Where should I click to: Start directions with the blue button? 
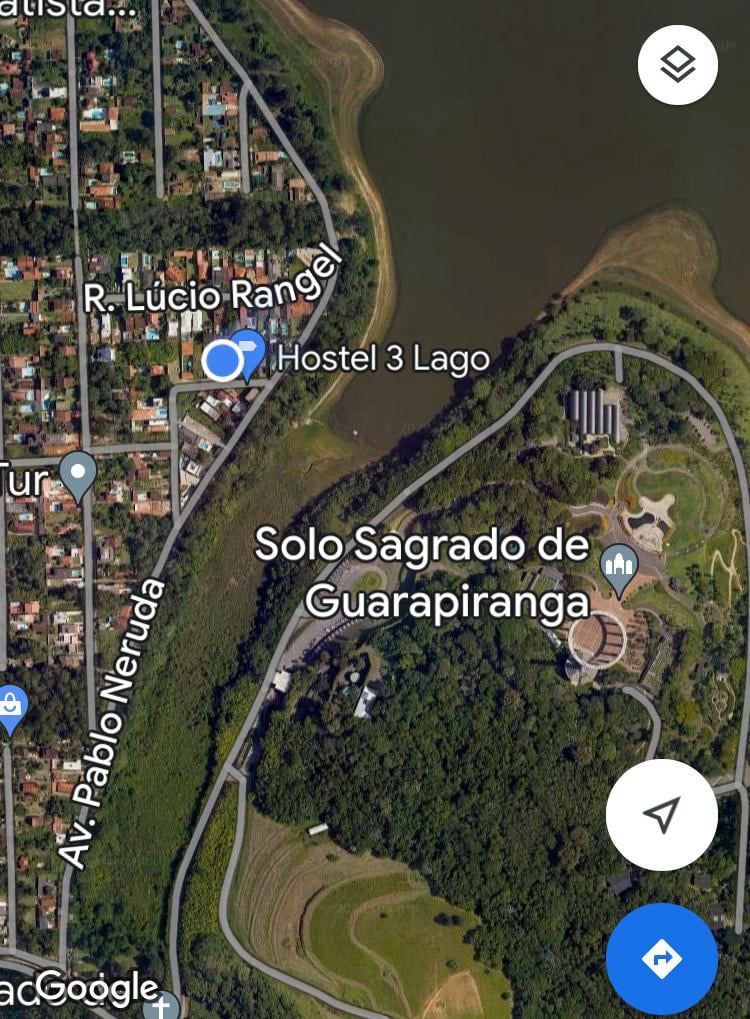tap(661, 959)
